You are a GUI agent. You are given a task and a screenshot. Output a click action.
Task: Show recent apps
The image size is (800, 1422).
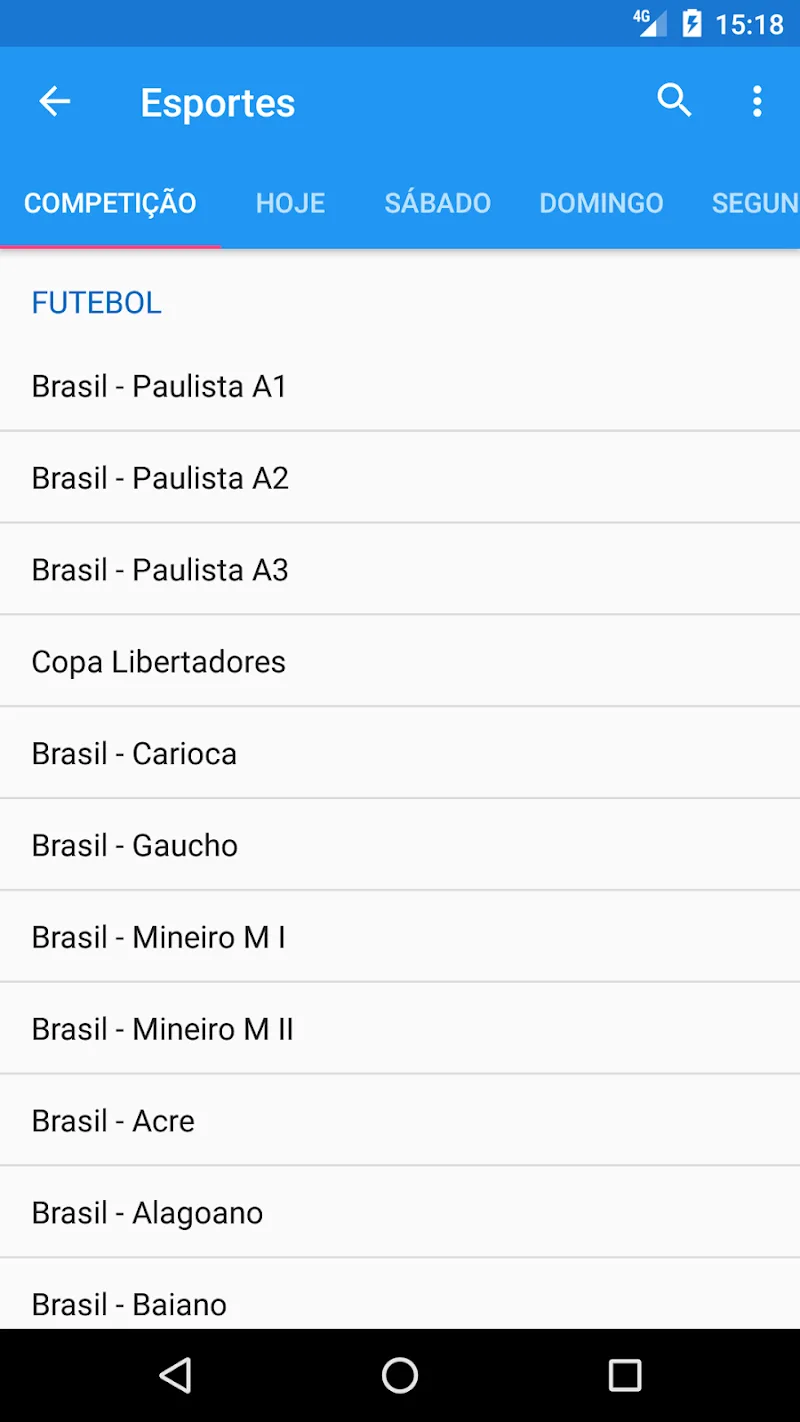pos(625,1376)
